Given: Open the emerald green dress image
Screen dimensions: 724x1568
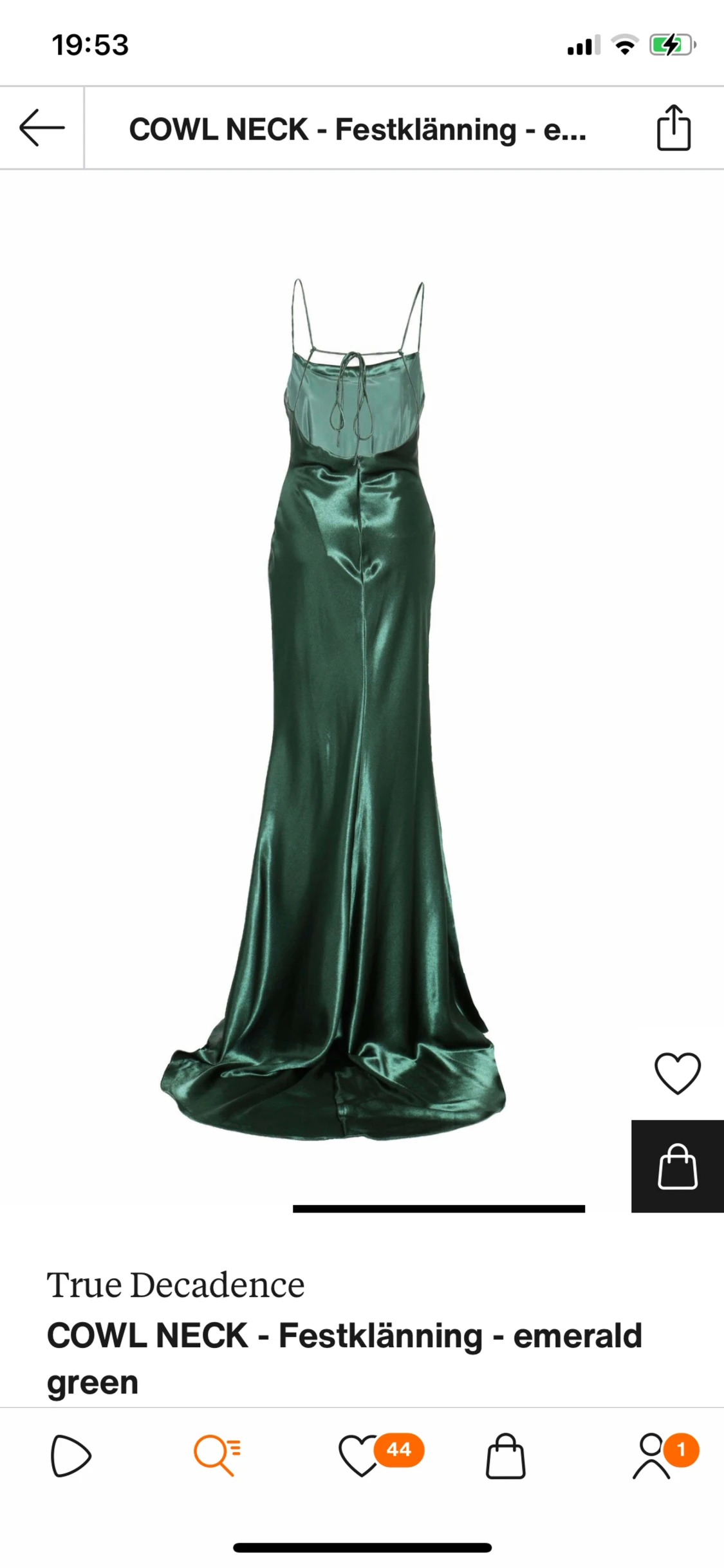Looking at the screenshot, I should pos(333,709).
